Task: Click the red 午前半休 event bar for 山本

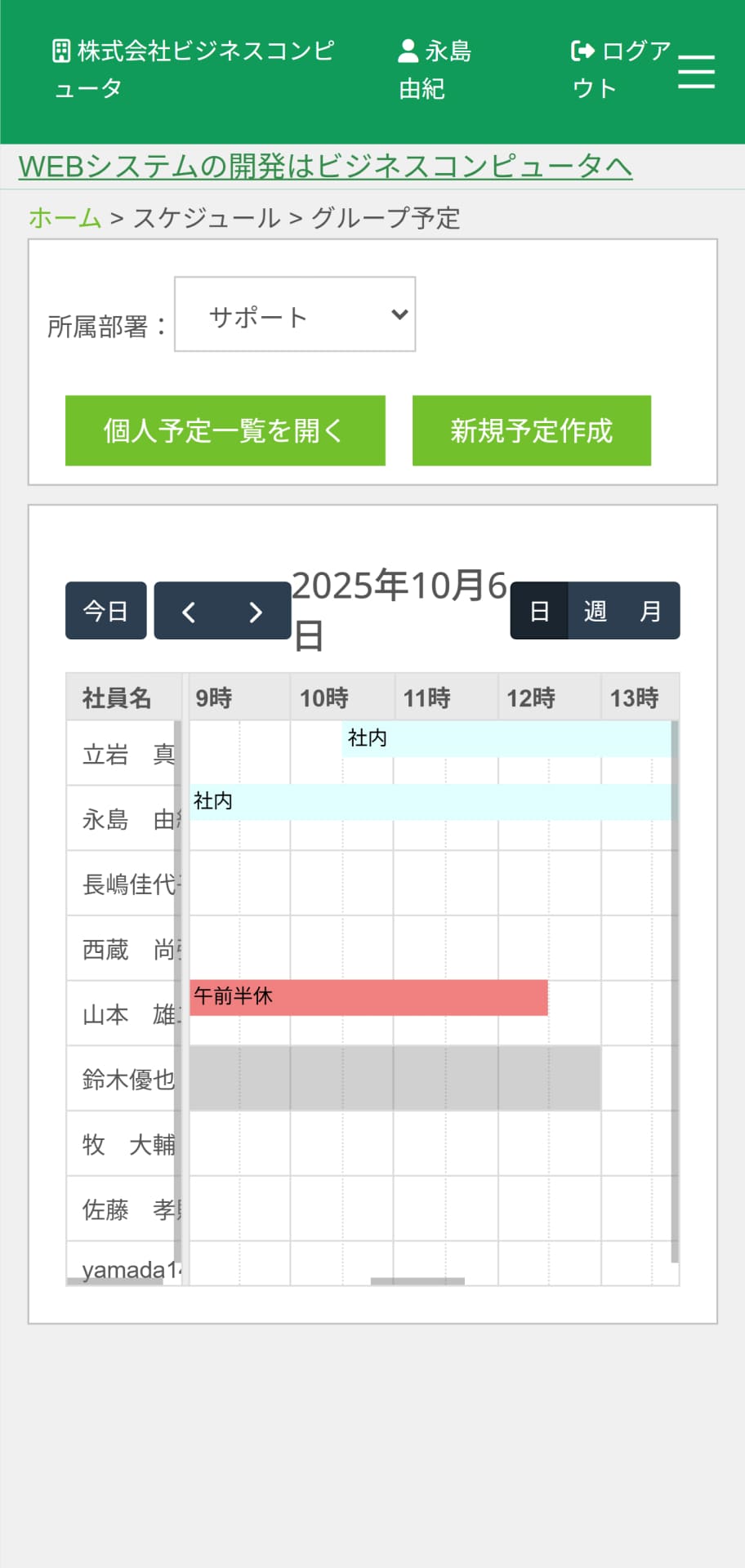Action: (x=368, y=997)
